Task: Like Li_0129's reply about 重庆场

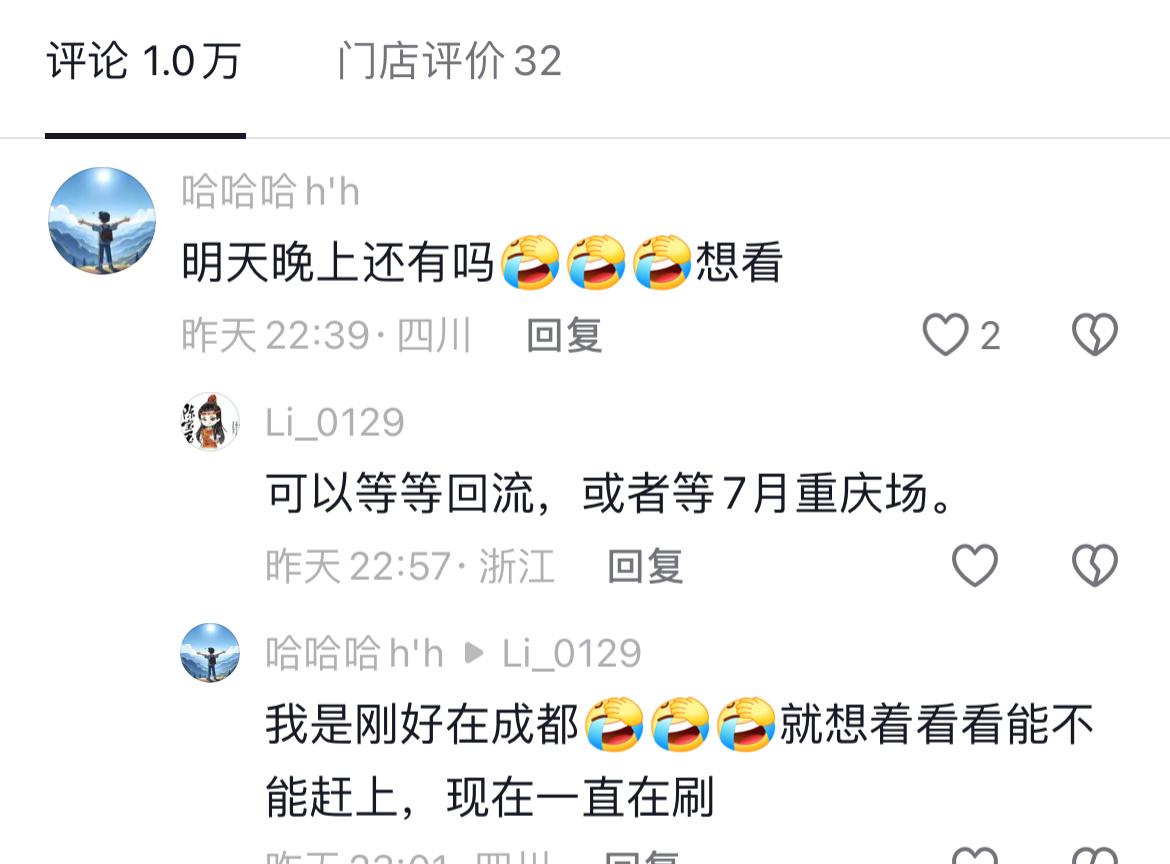Action: (x=974, y=566)
